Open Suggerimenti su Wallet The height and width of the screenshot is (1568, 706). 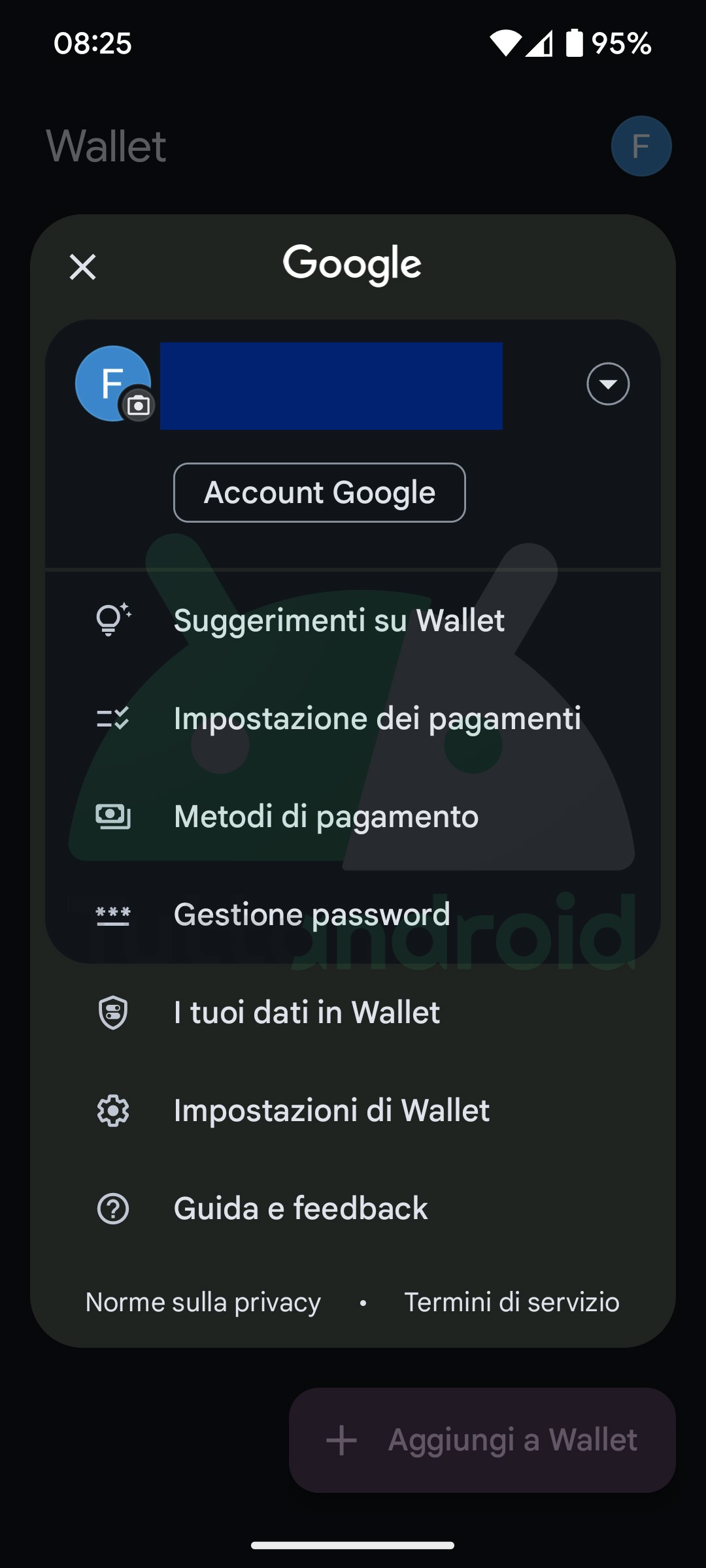pyautogui.click(x=353, y=621)
